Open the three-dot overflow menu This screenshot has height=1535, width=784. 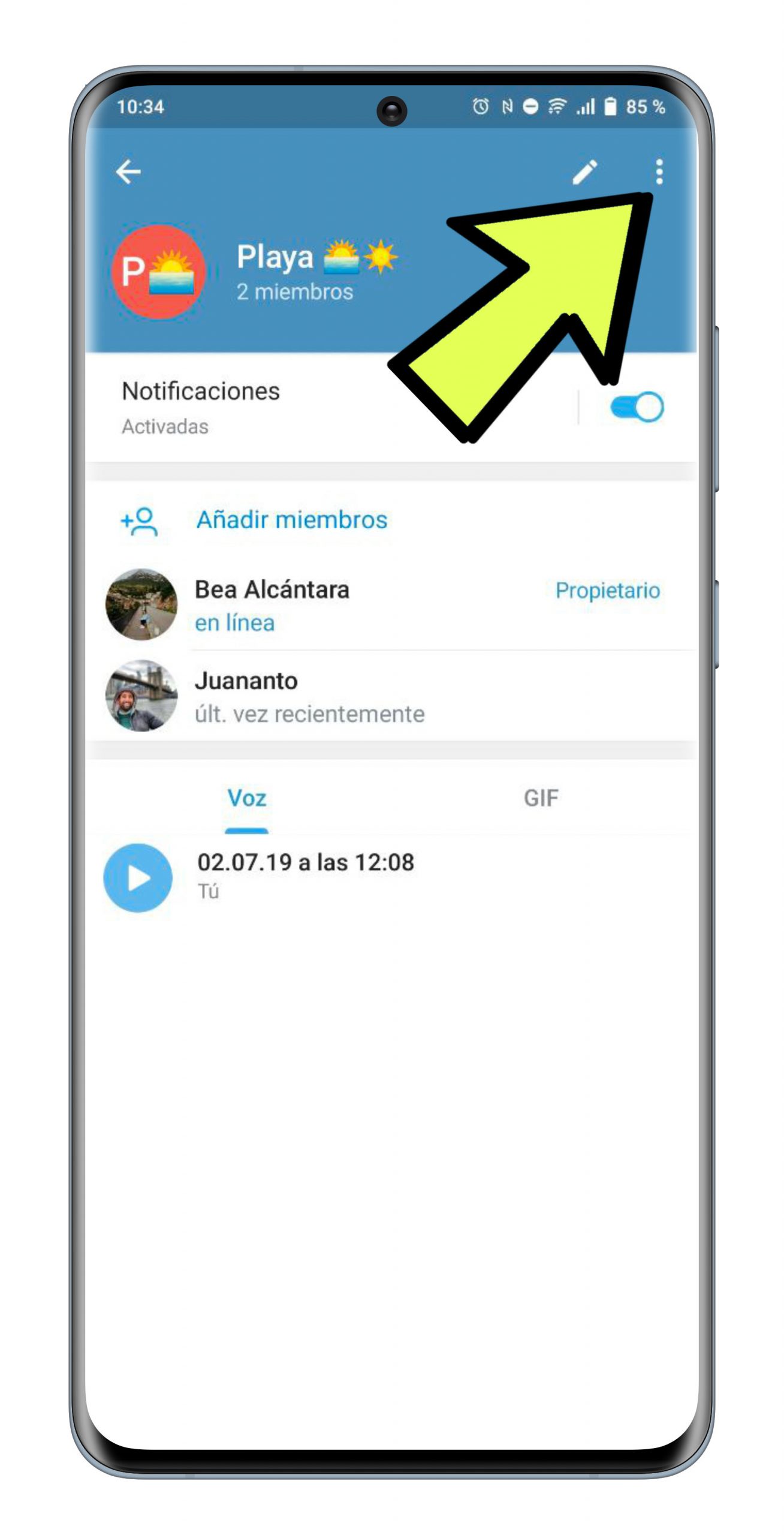tap(659, 172)
